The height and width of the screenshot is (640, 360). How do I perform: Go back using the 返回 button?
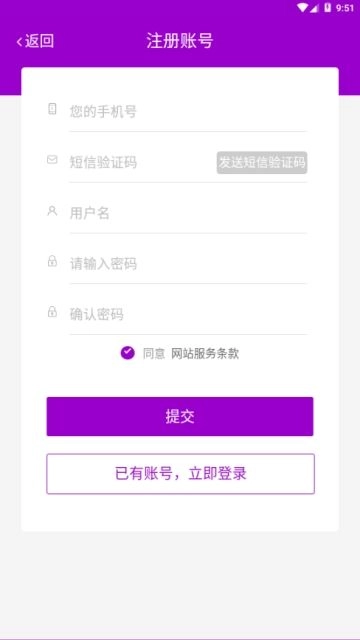tap(35, 41)
